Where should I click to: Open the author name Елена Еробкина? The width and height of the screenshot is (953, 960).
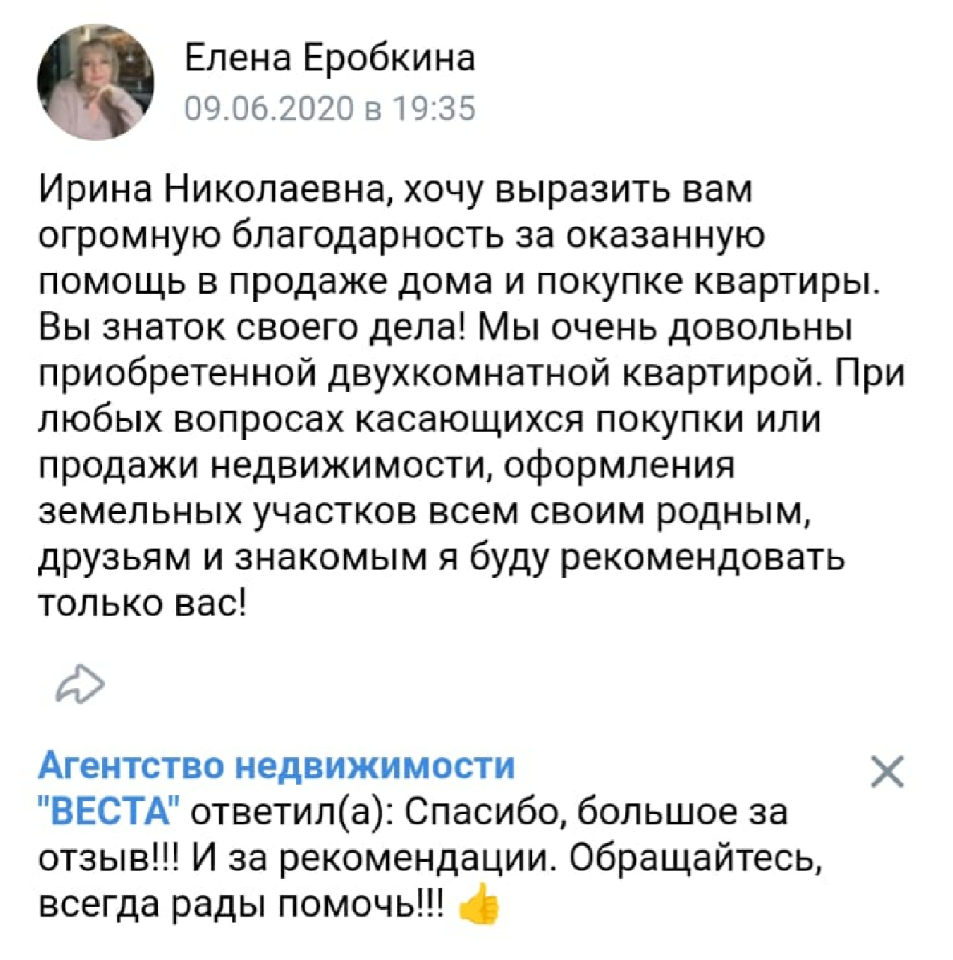click(x=330, y=60)
